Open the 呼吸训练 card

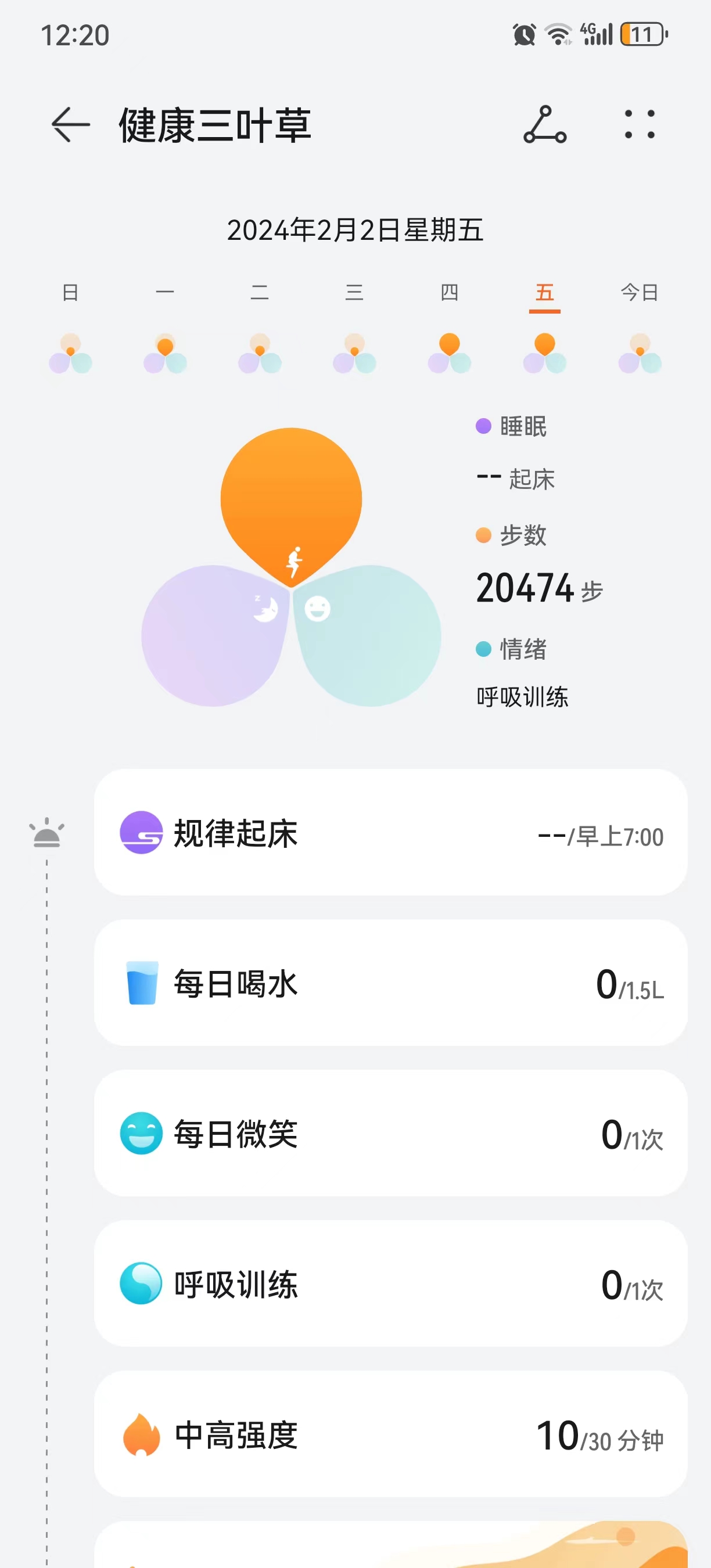391,1283
